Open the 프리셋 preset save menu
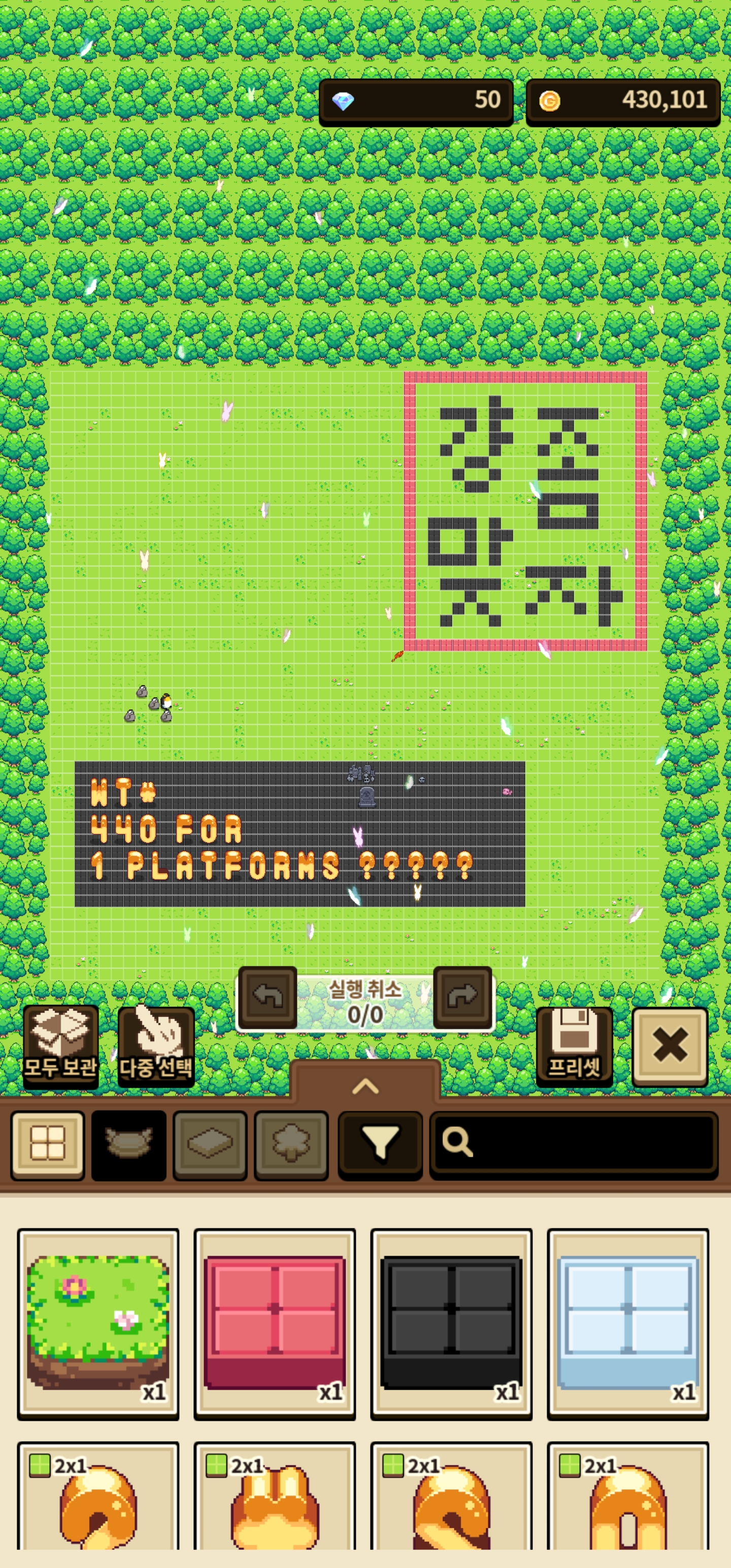 click(574, 1047)
